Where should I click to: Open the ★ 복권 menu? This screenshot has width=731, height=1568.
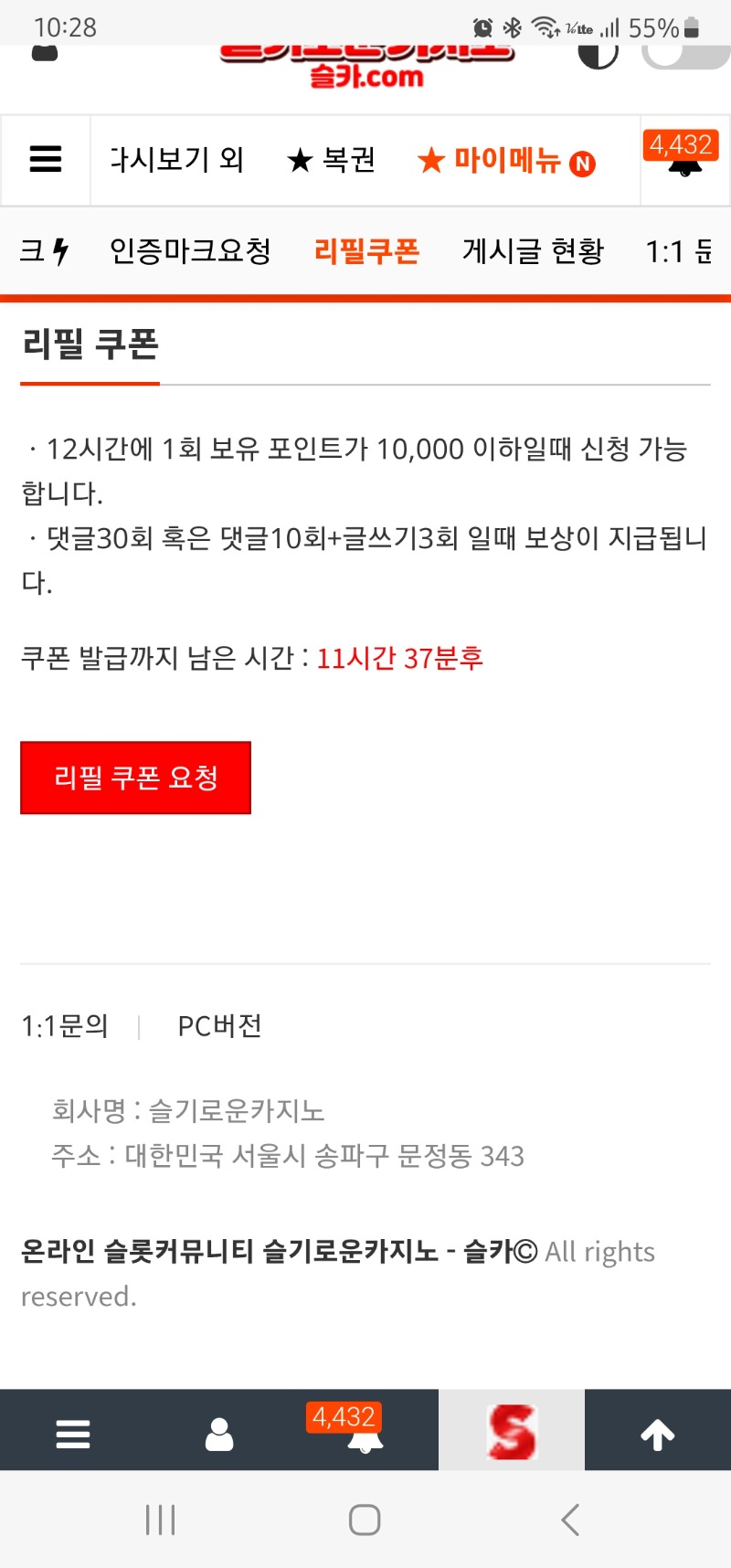click(x=331, y=161)
